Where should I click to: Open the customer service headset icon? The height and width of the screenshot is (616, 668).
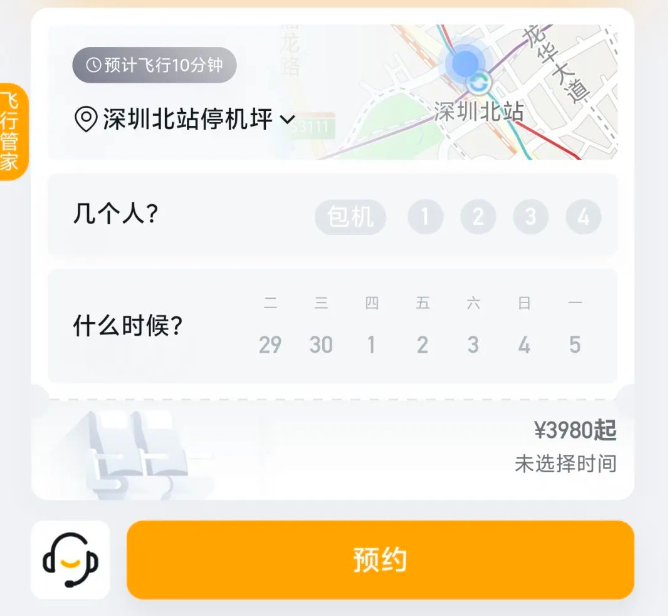point(70,560)
